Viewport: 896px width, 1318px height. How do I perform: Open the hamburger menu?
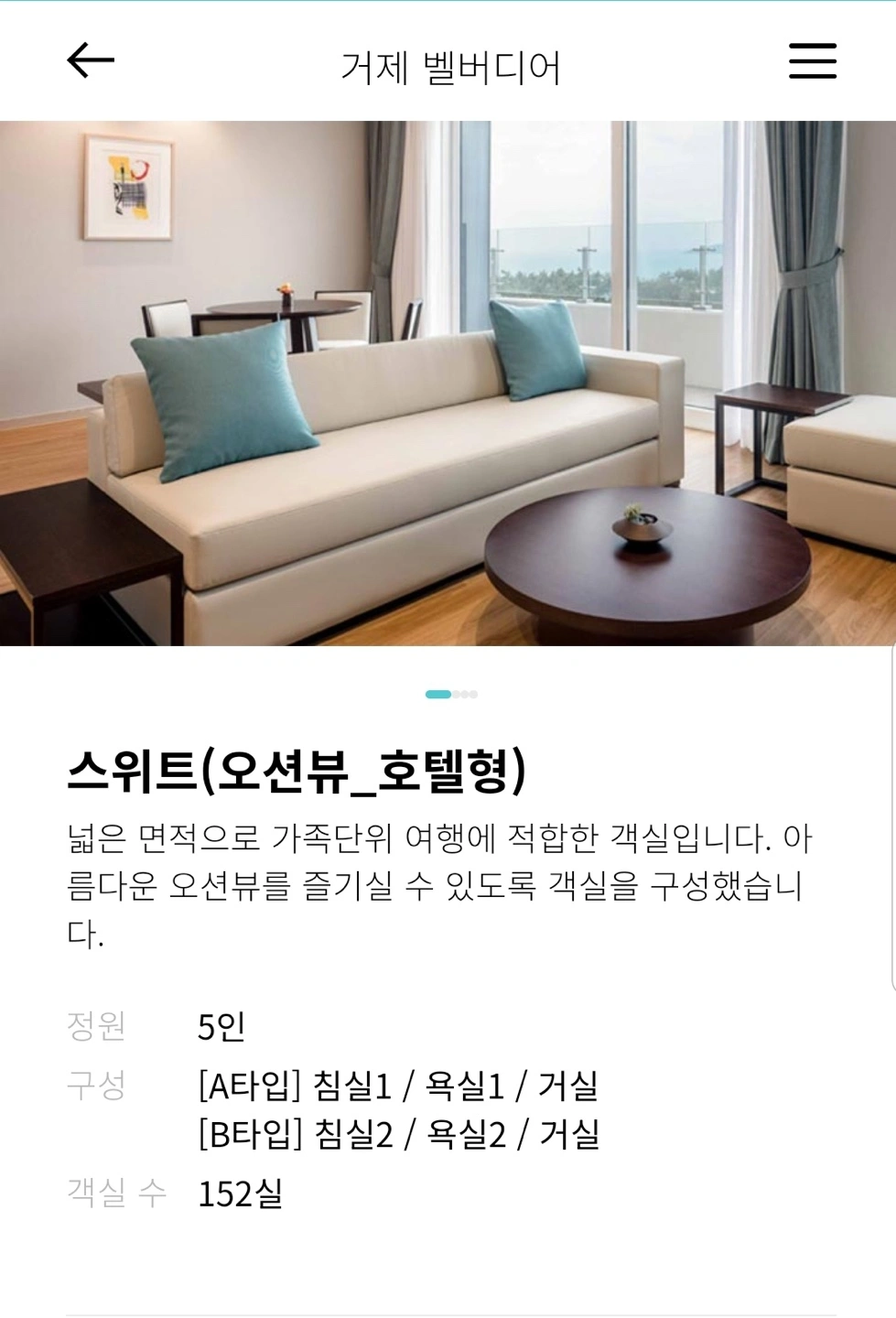coord(812,61)
